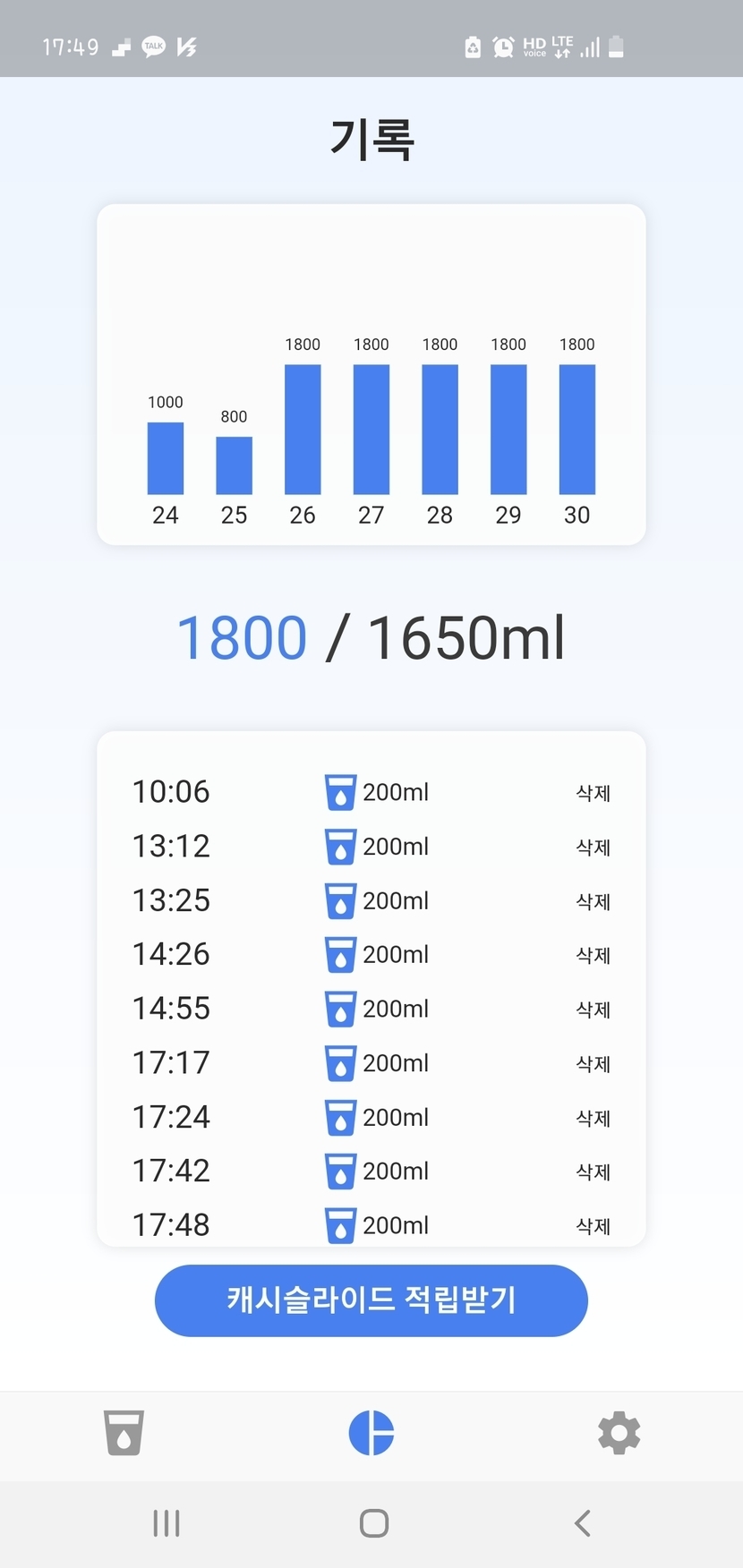Image resolution: width=743 pixels, height=1568 pixels.
Task: Switch to the water cup tab
Action: click(124, 1433)
